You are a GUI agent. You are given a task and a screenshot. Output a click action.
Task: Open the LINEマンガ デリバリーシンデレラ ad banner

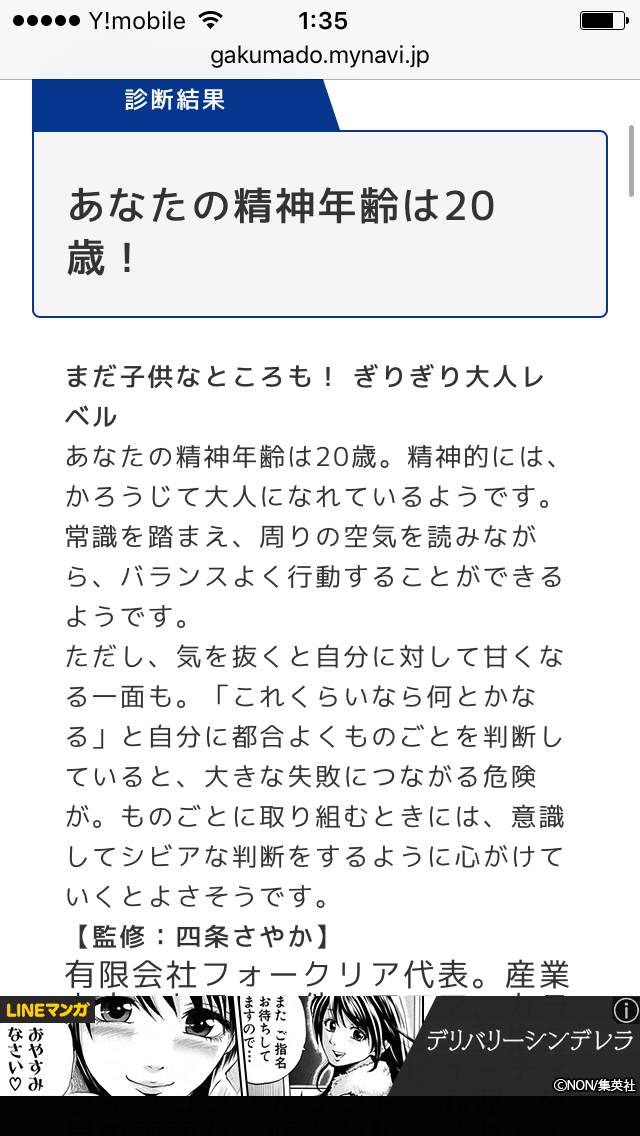click(x=320, y=1045)
